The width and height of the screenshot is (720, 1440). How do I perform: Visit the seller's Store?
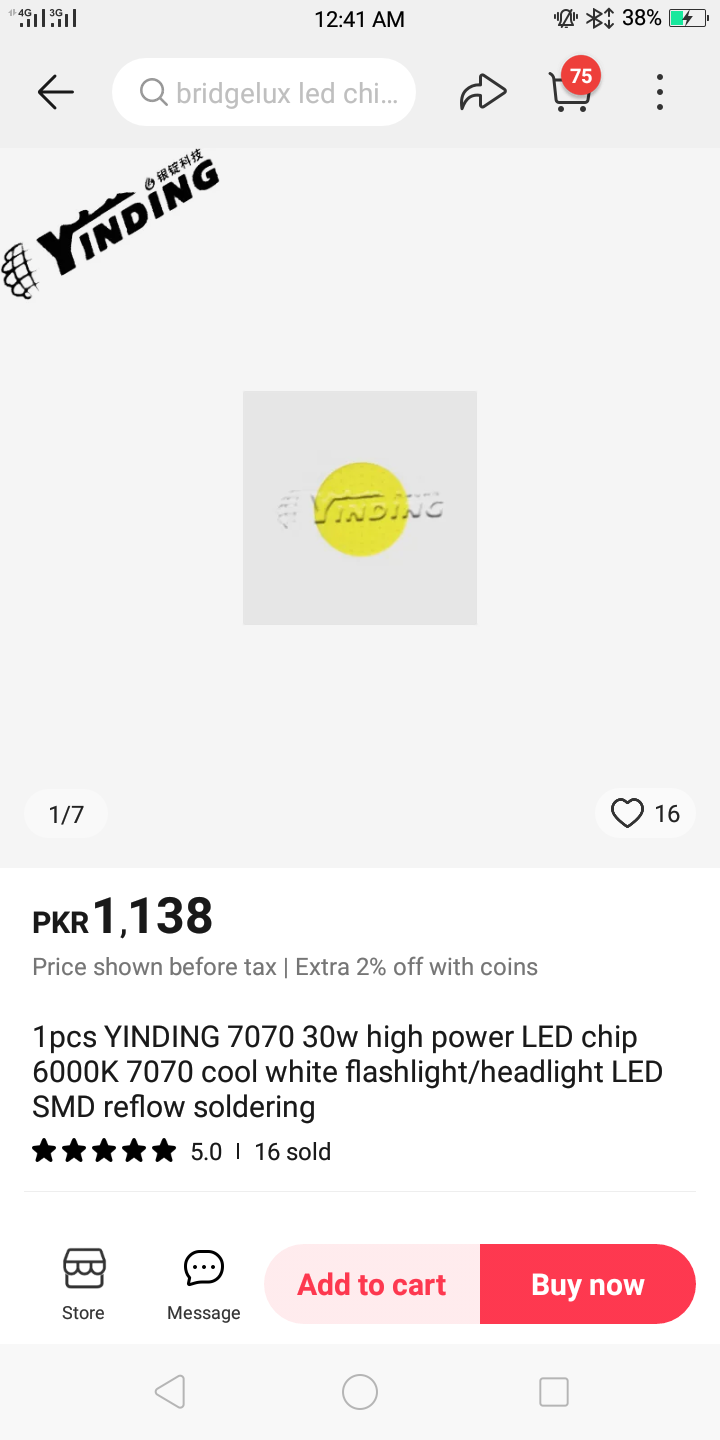coord(84,1284)
